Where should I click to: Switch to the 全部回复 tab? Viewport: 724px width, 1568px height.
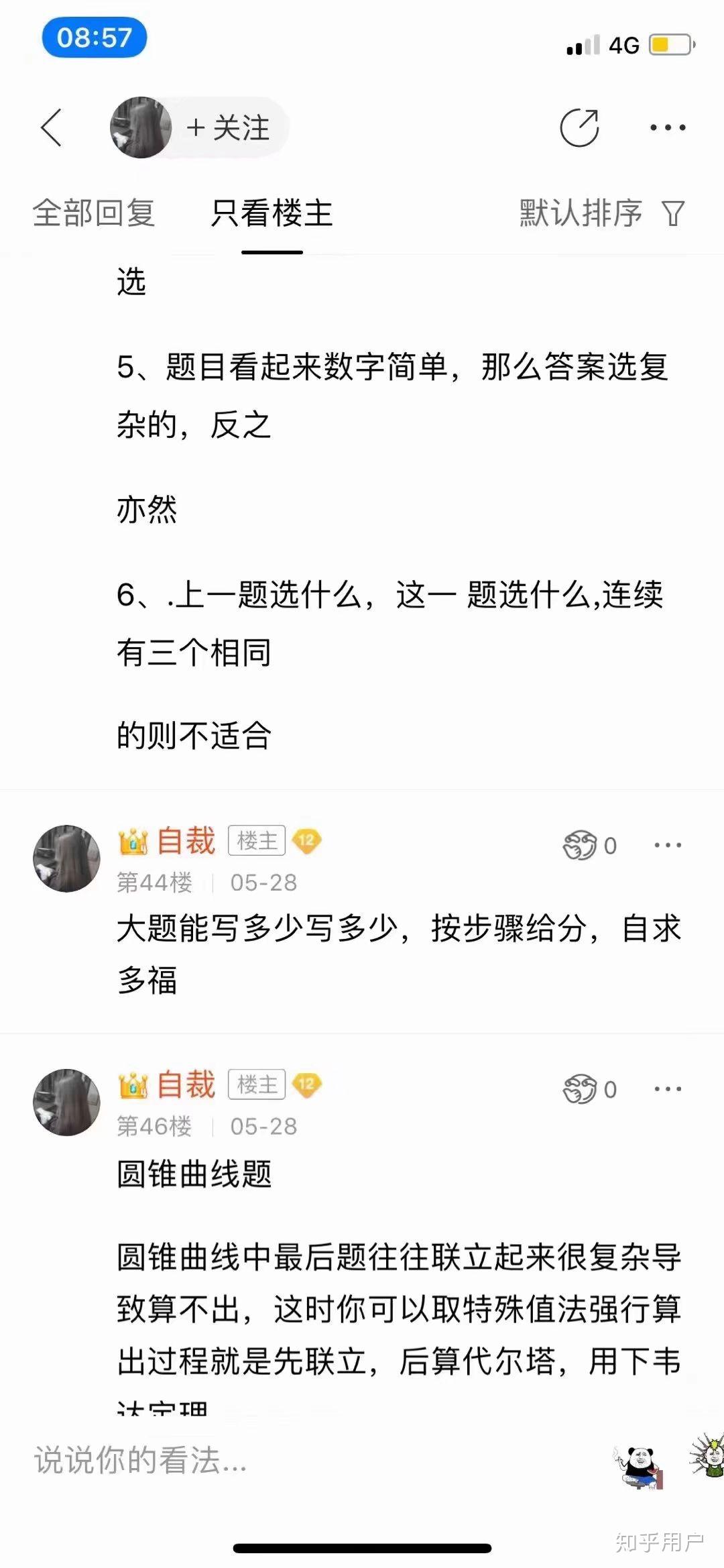94,213
